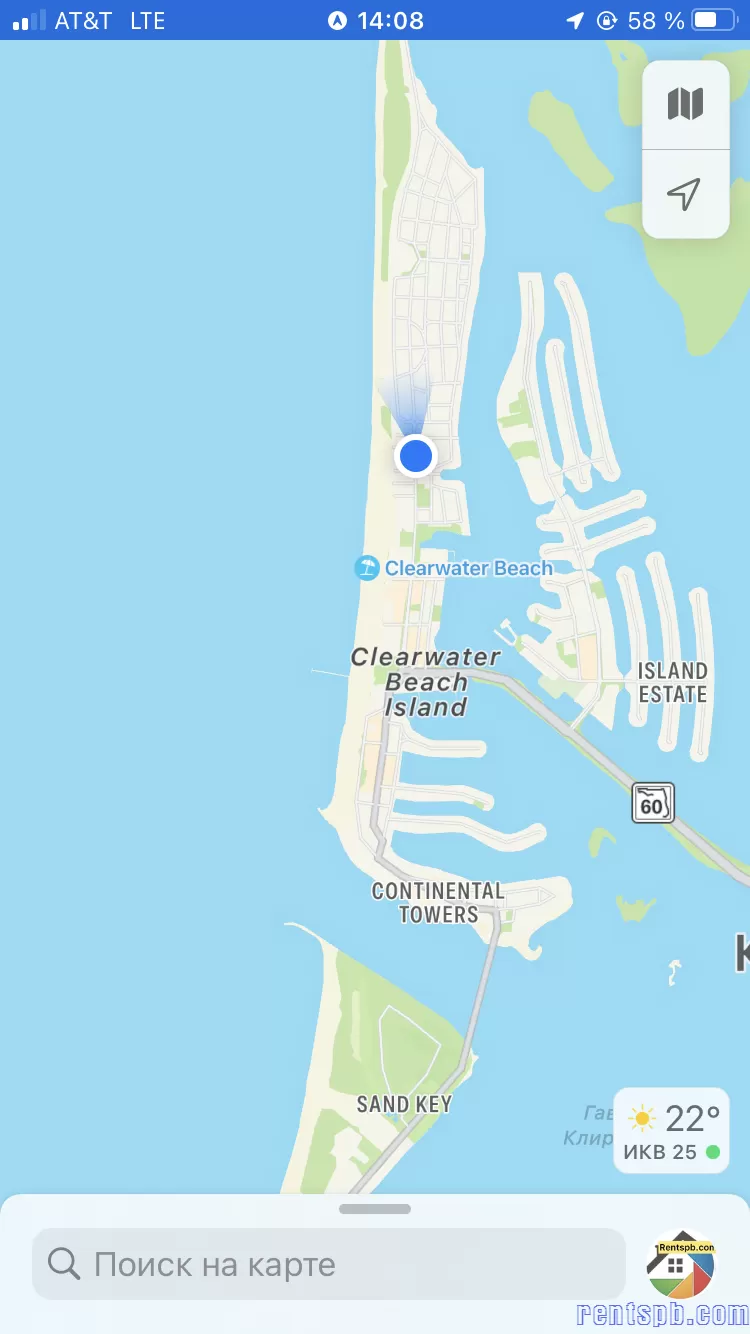The image size is (750, 1334).
Task: Tap the location tracking arrow button
Action: click(x=685, y=194)
